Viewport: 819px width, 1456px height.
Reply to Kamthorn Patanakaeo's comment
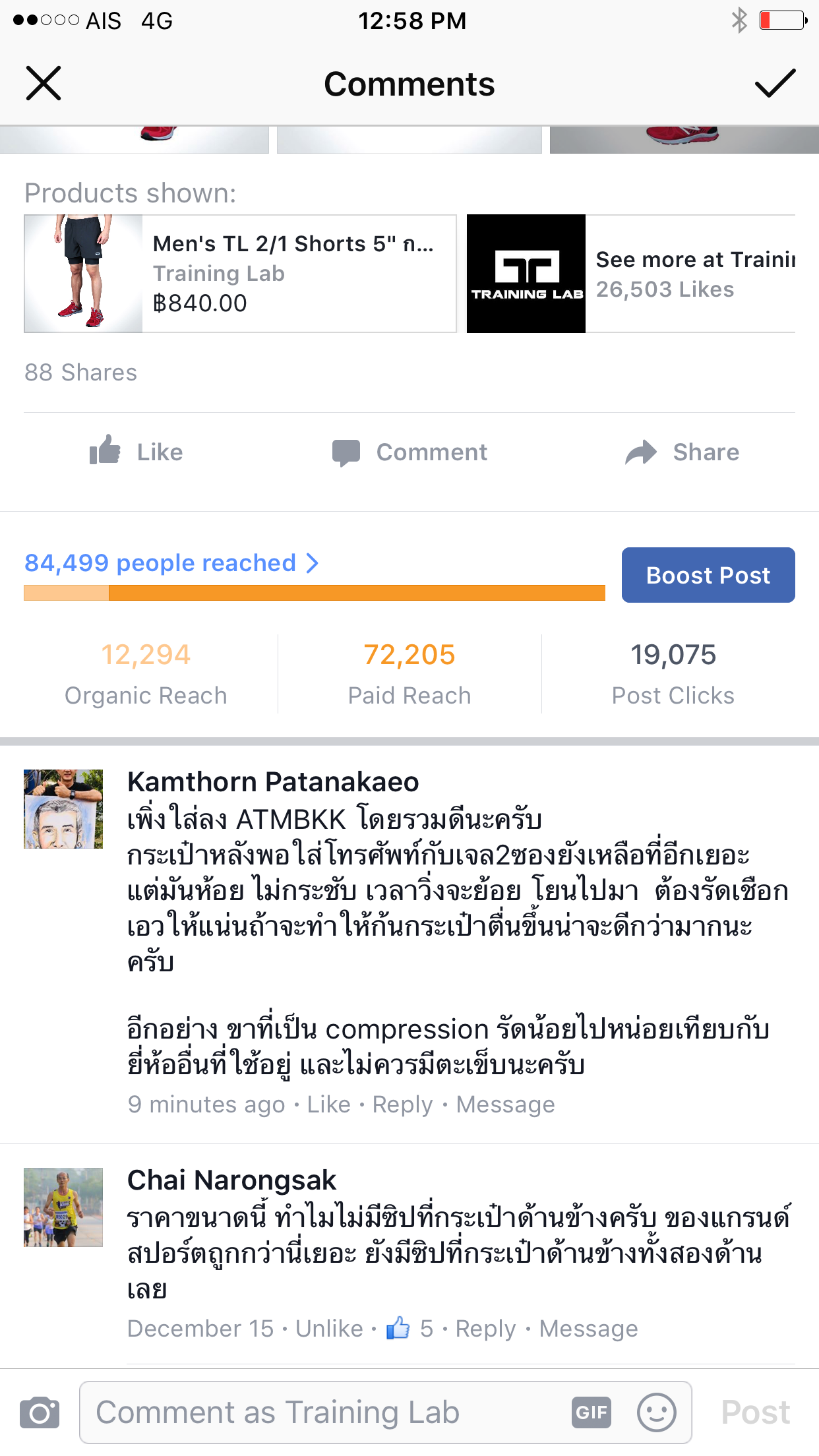(x=402, y=1105)
